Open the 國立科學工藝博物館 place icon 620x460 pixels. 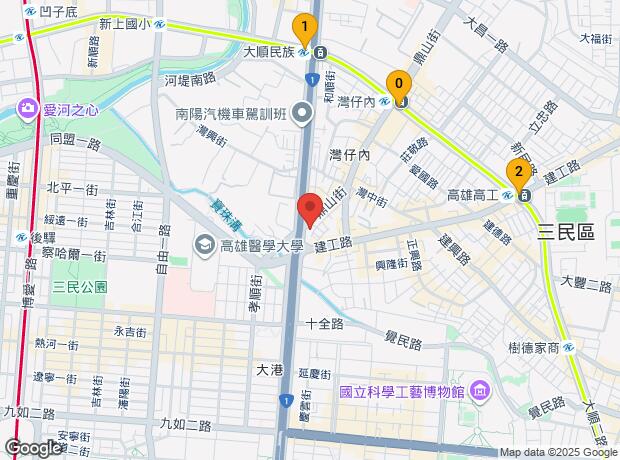click(x=479, y=391)
